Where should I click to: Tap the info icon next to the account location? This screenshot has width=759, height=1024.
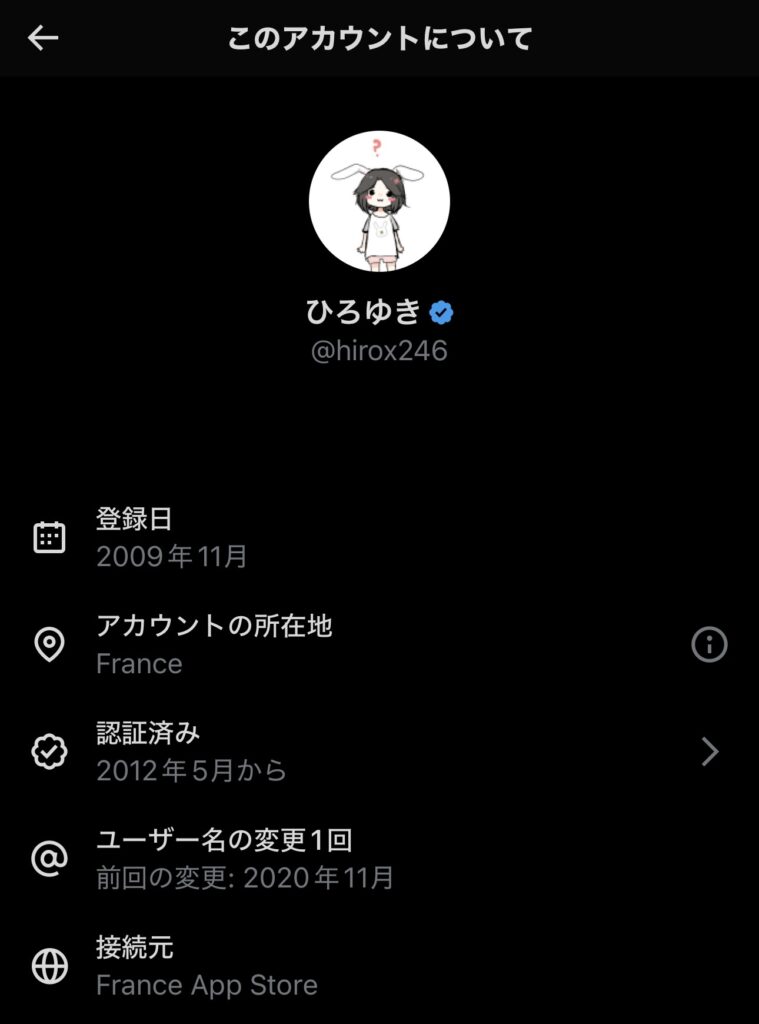(x=711, y=644)
